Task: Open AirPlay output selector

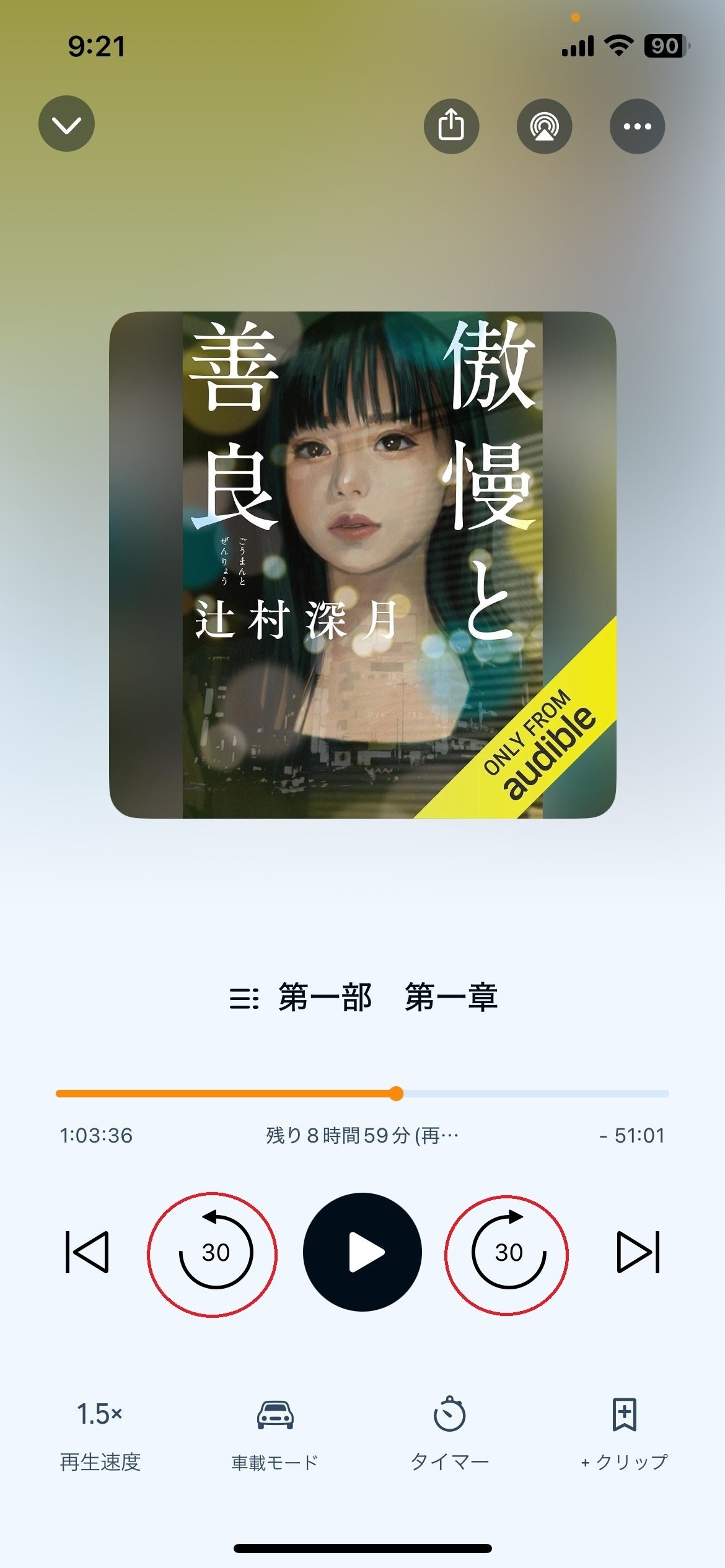Action: click(x=544, y=125)
